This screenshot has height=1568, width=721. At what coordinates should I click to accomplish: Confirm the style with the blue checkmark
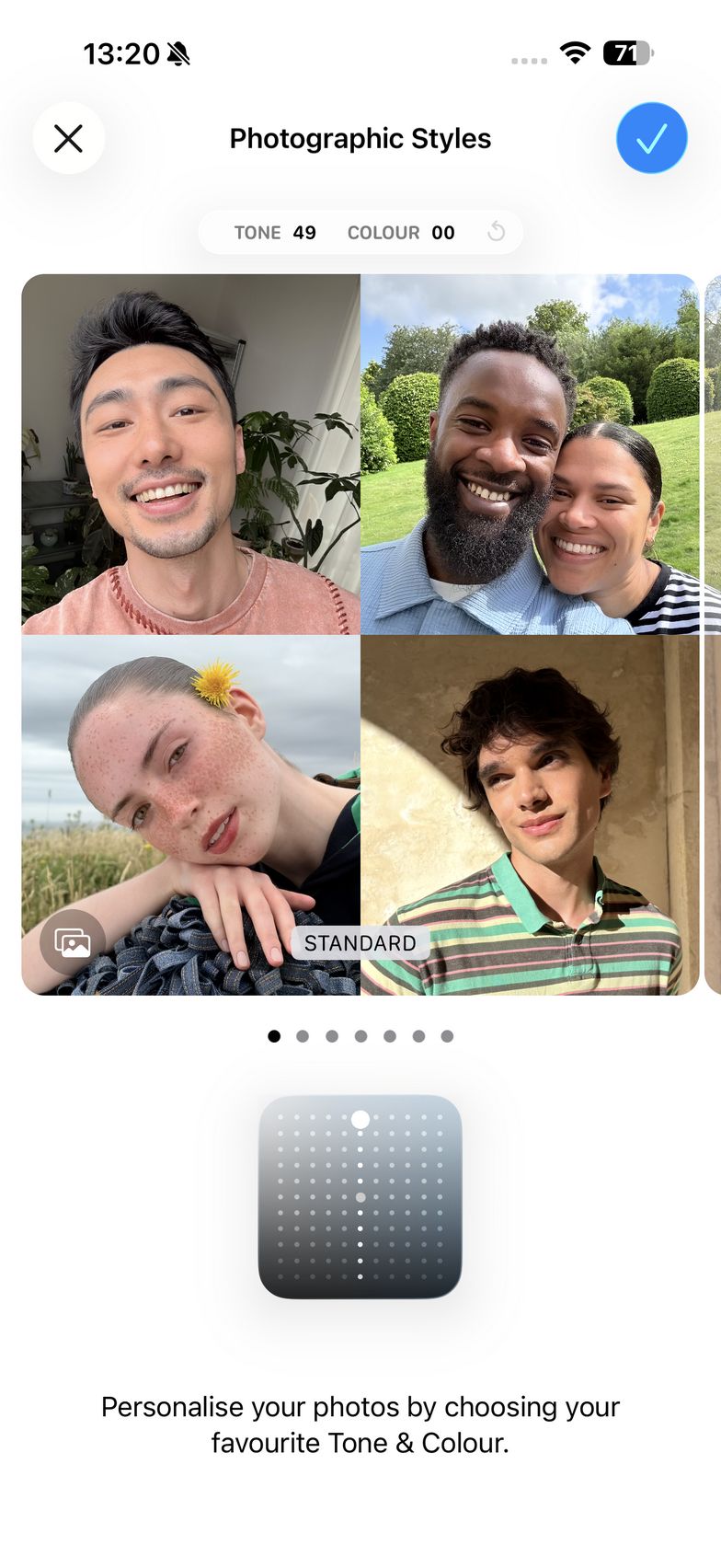pyautogui.click(x=651, y=139)
